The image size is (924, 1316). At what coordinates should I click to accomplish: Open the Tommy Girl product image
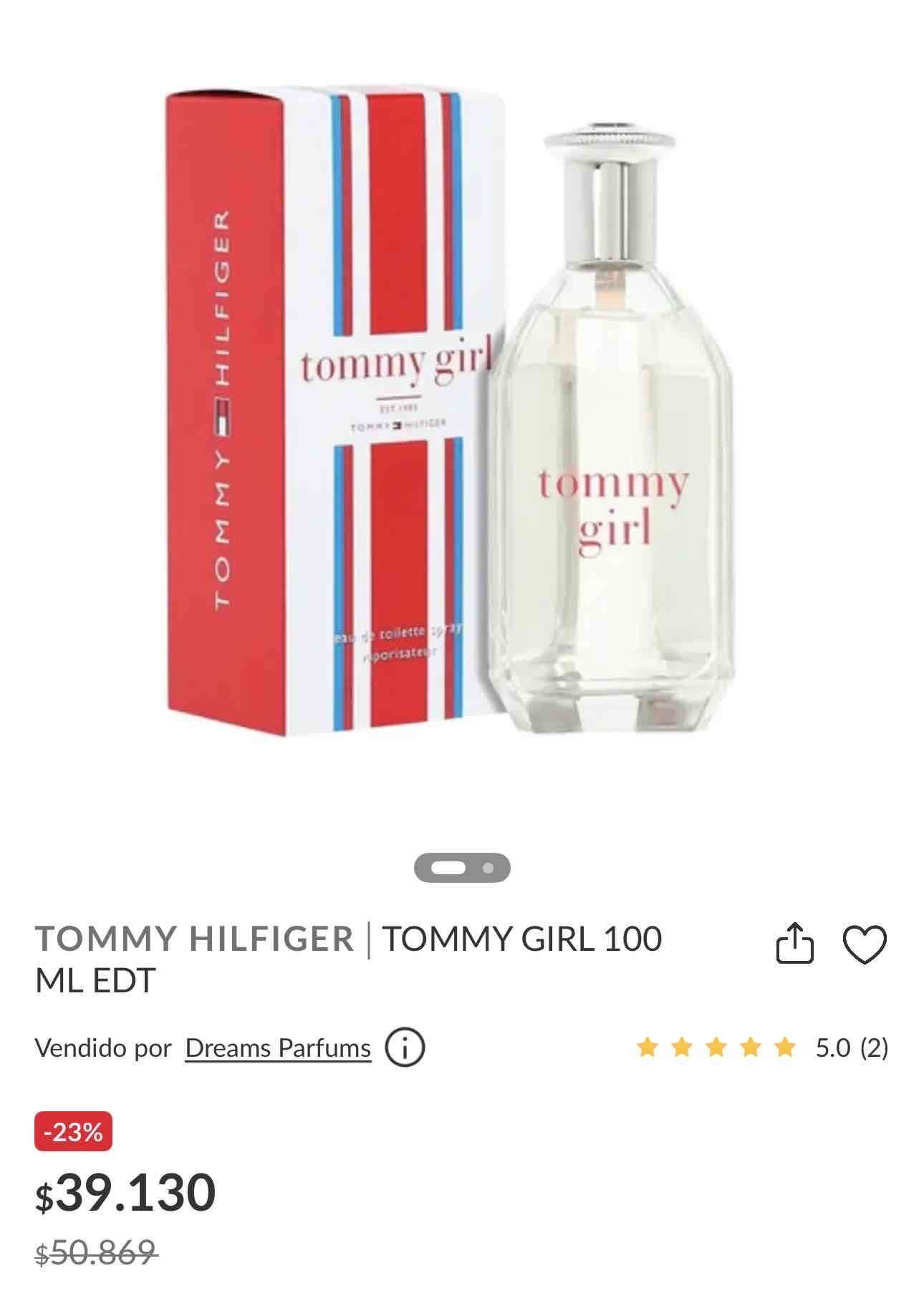tap(451, 415)
